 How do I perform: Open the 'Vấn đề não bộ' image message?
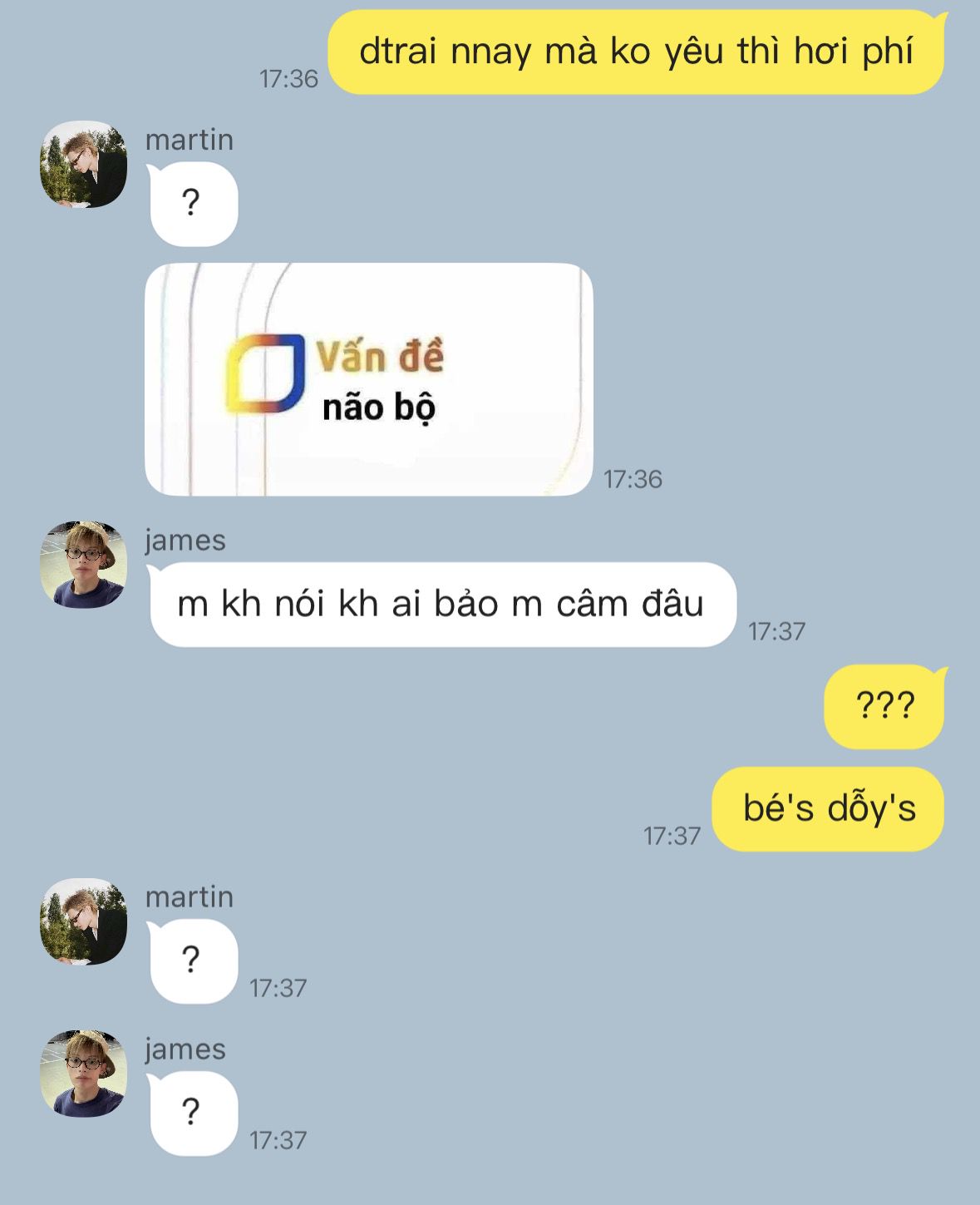coord(368,379)
